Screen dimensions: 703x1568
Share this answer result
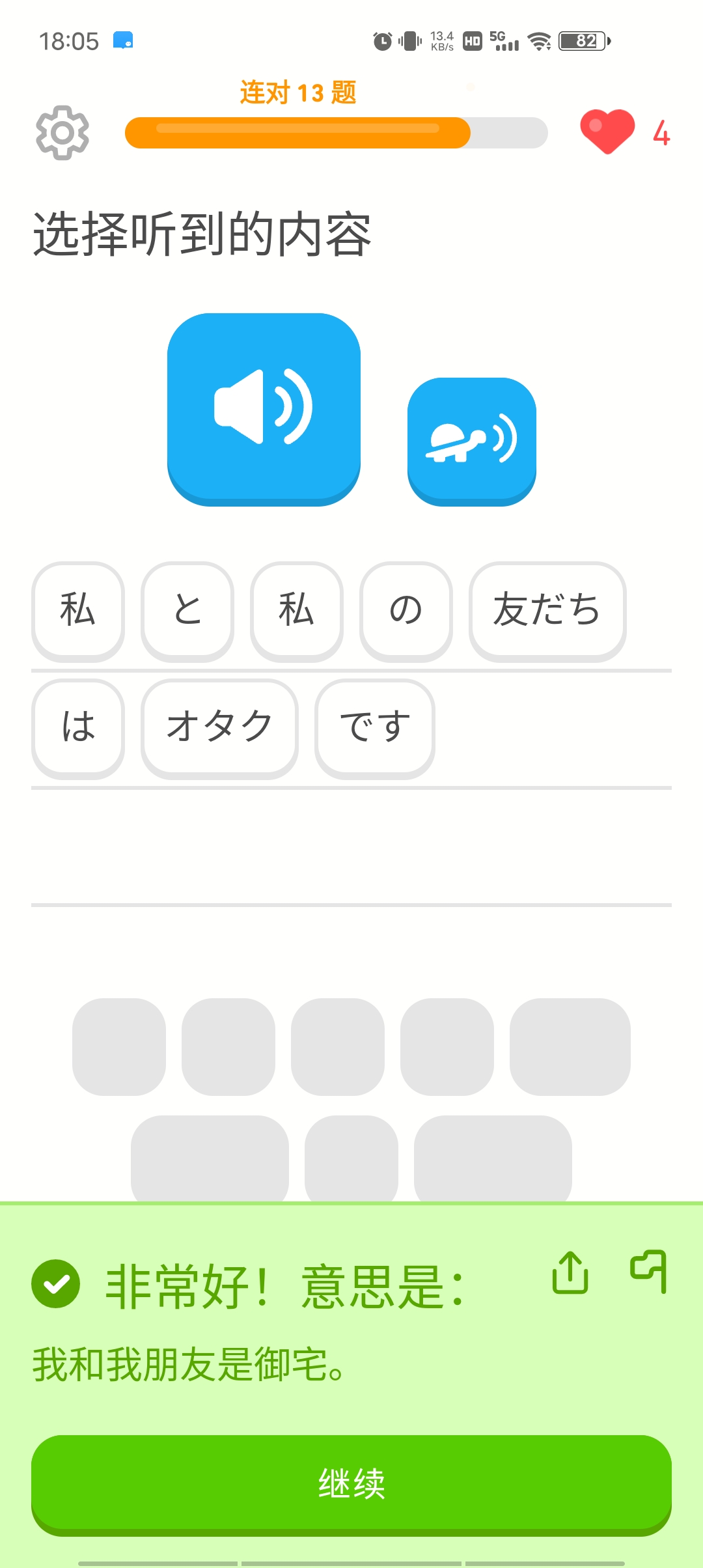(x=570, y=1272)
